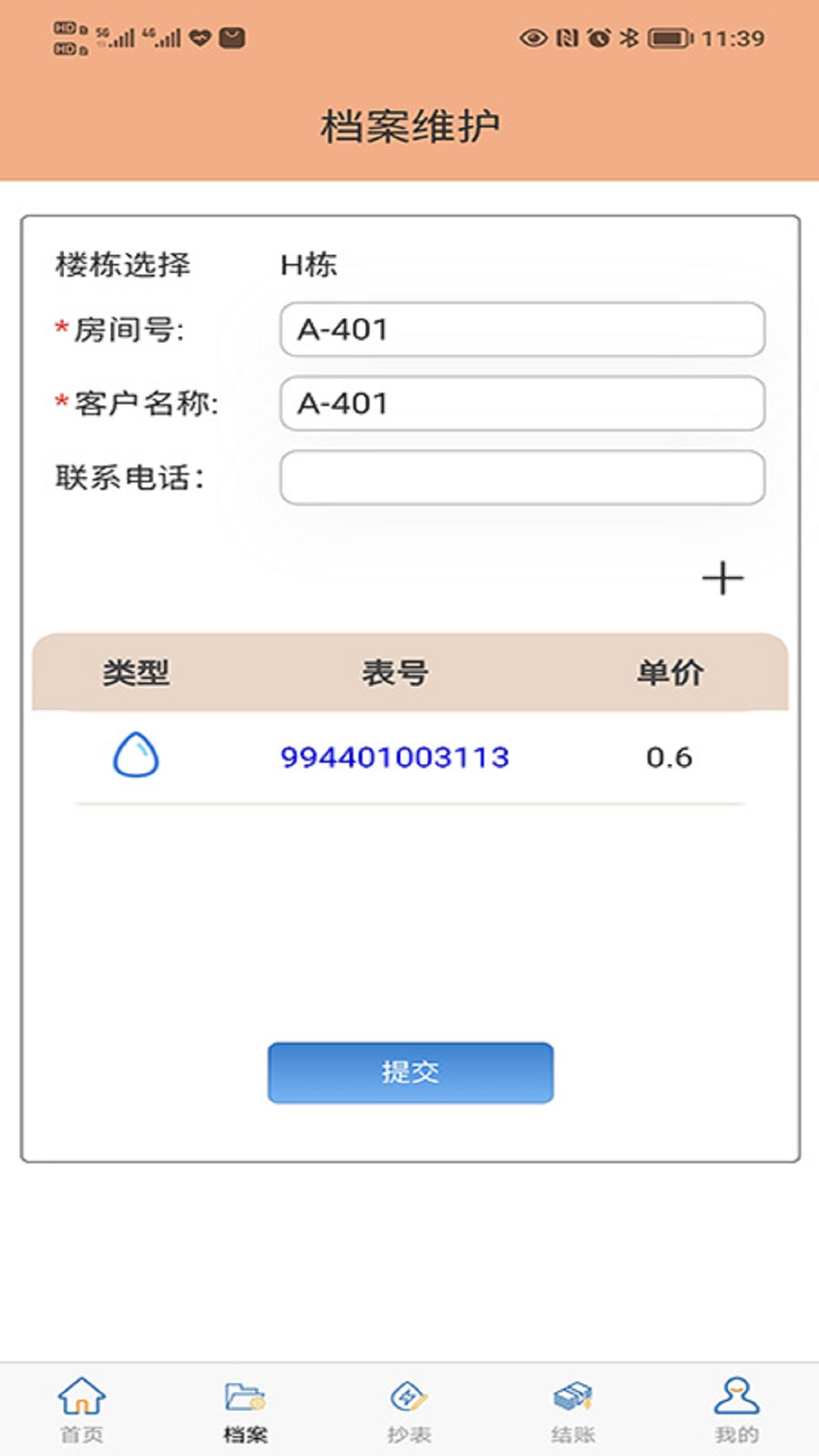Submit the form with 提交 button

[410, 1072]
